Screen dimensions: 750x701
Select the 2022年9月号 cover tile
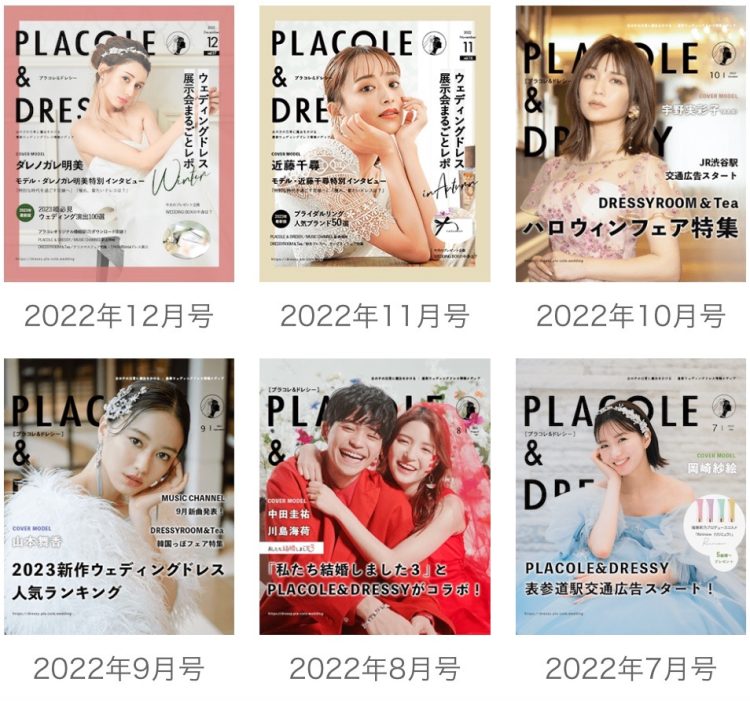click(119, 496)
